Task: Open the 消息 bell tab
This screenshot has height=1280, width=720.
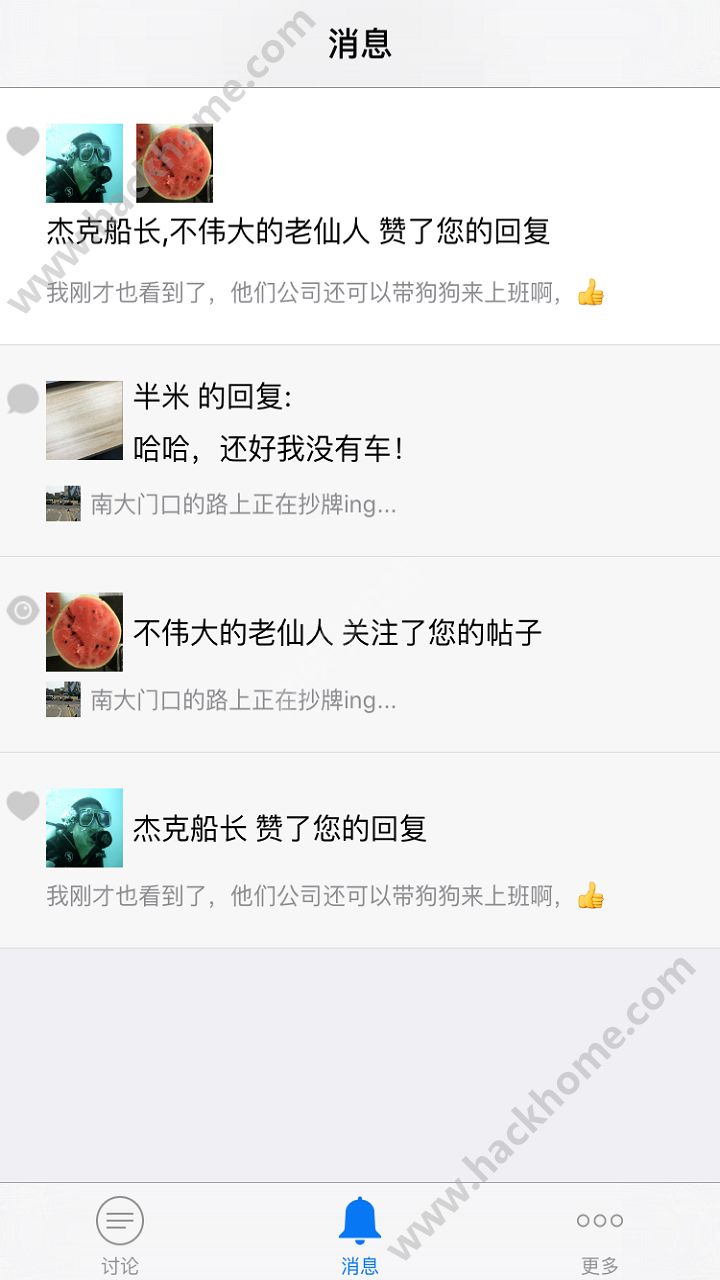Action: 360,1233
